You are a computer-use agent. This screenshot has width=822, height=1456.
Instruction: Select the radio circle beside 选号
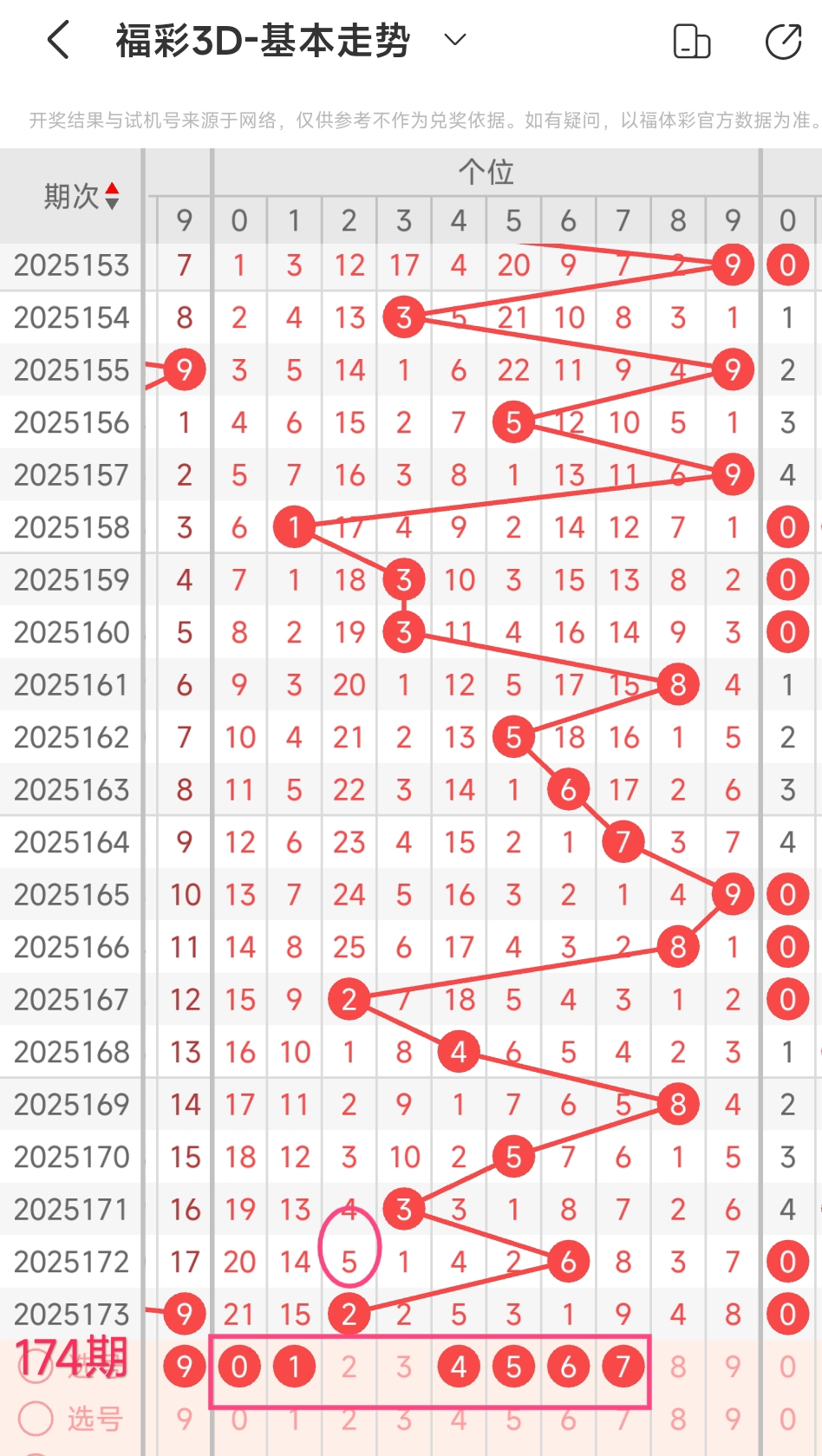(36, 1419)
